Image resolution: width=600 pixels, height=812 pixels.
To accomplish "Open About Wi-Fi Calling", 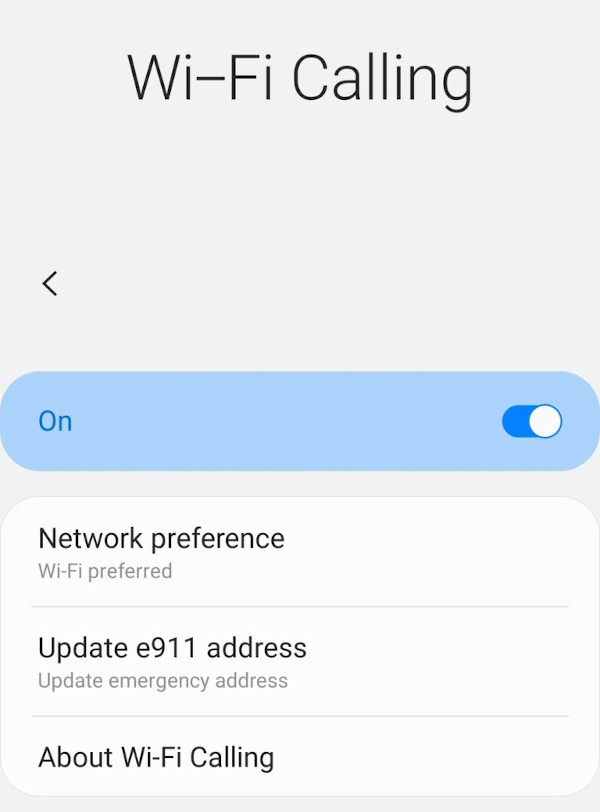I will click(x=300, y=757).
